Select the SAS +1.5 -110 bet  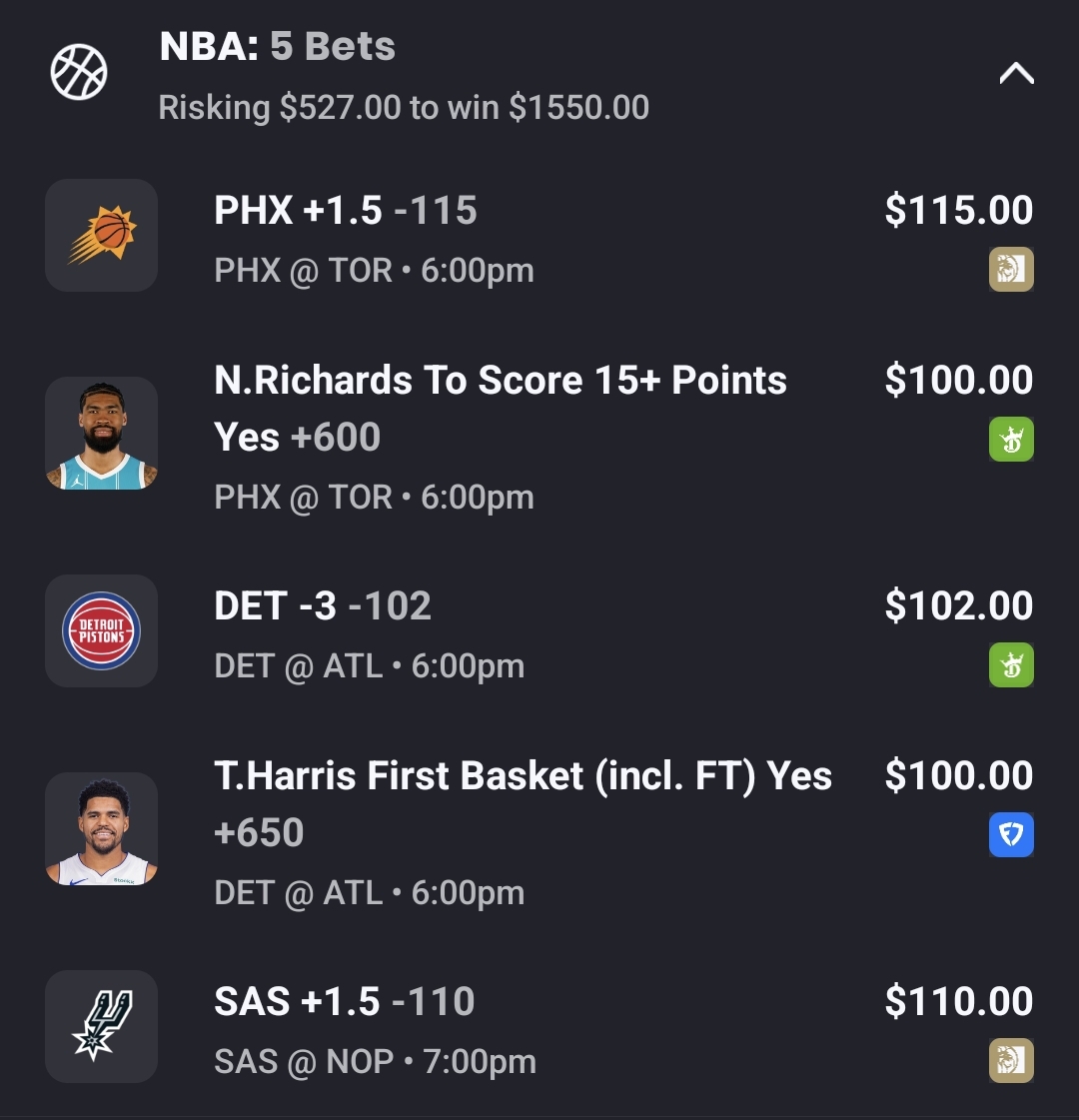coord(344,1002)
